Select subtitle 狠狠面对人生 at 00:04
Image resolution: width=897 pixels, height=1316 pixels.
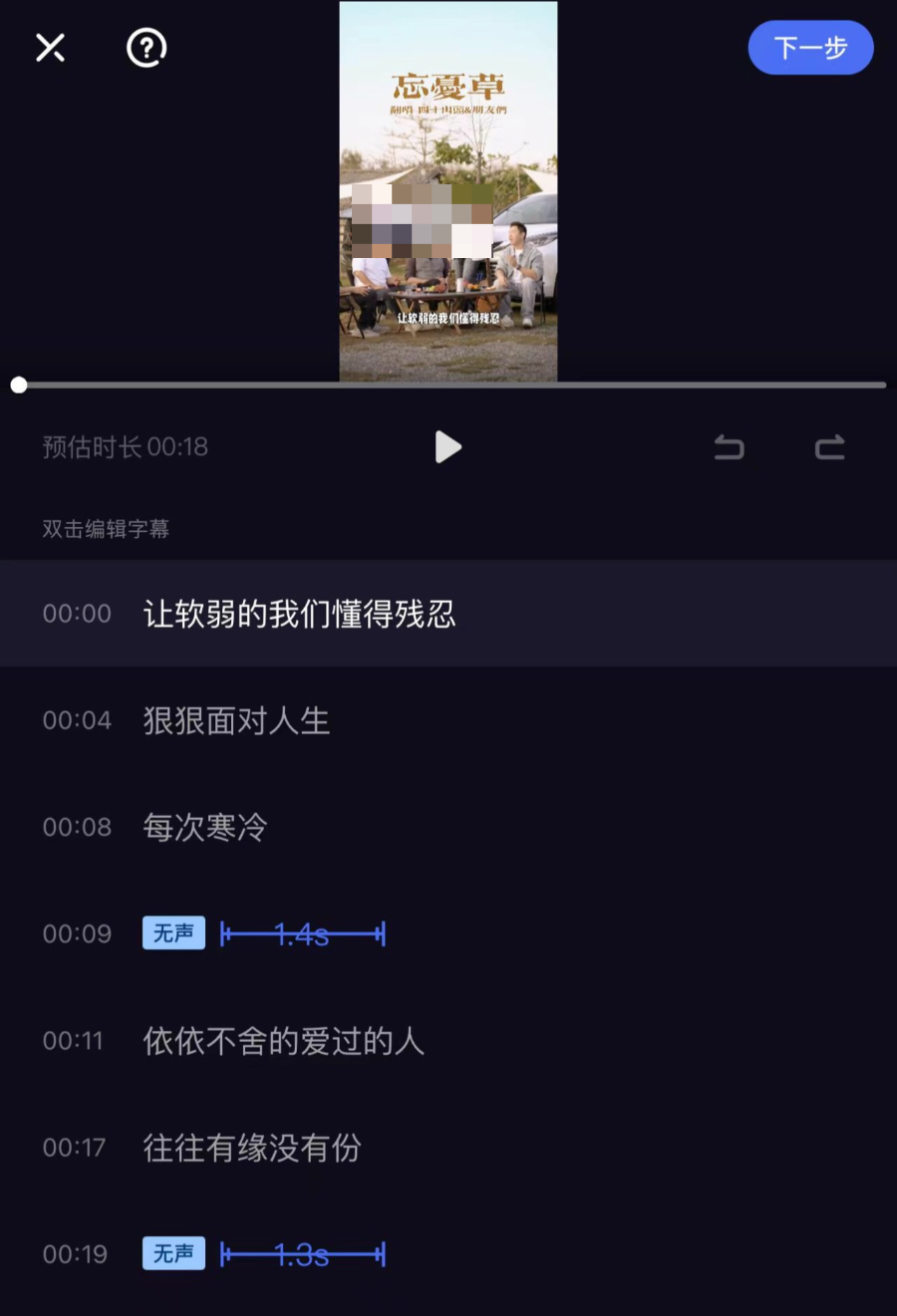point(236,720)
